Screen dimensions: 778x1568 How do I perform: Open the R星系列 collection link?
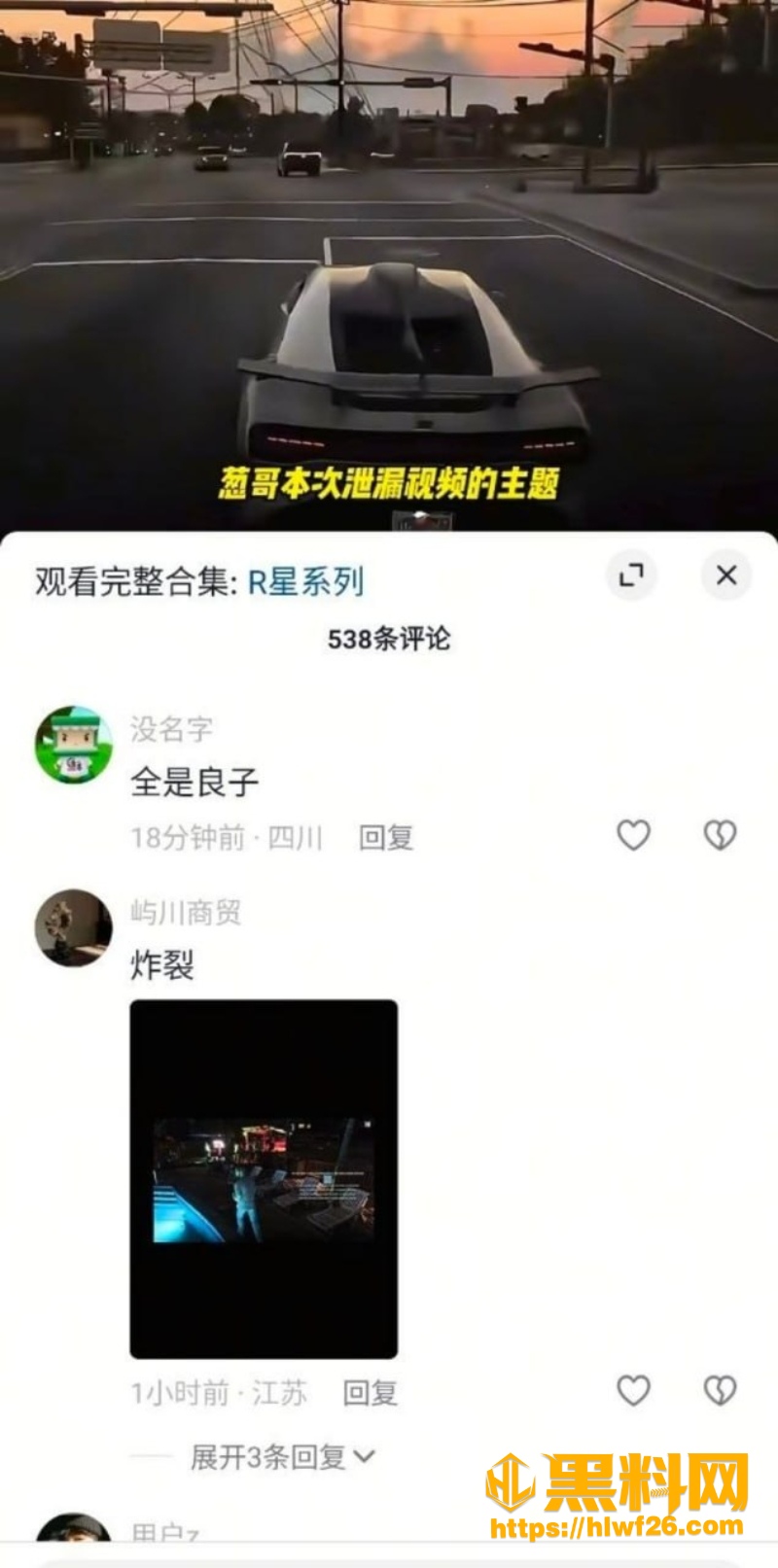tap(306, 581)
